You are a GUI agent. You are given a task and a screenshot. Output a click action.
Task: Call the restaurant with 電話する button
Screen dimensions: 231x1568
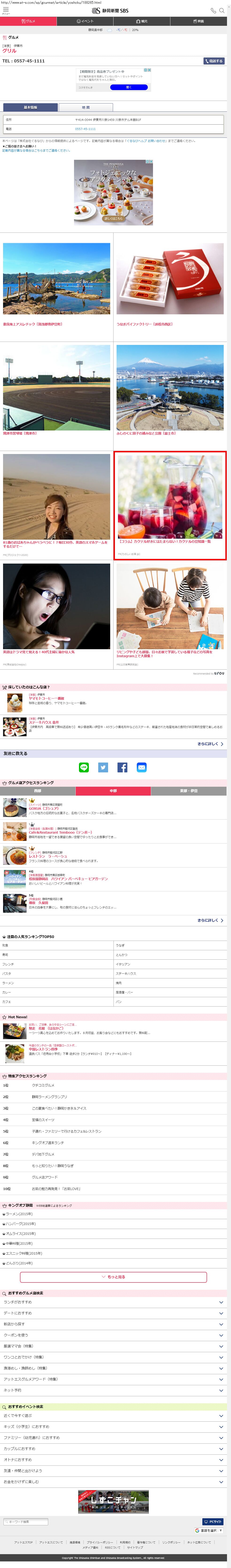coord(213,61)
